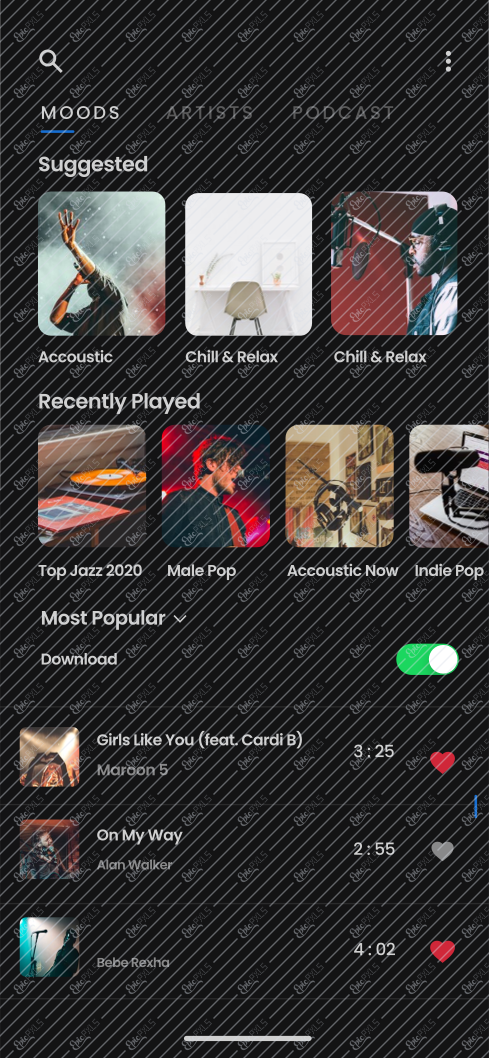Select the Moods tab

coord(80,113)
